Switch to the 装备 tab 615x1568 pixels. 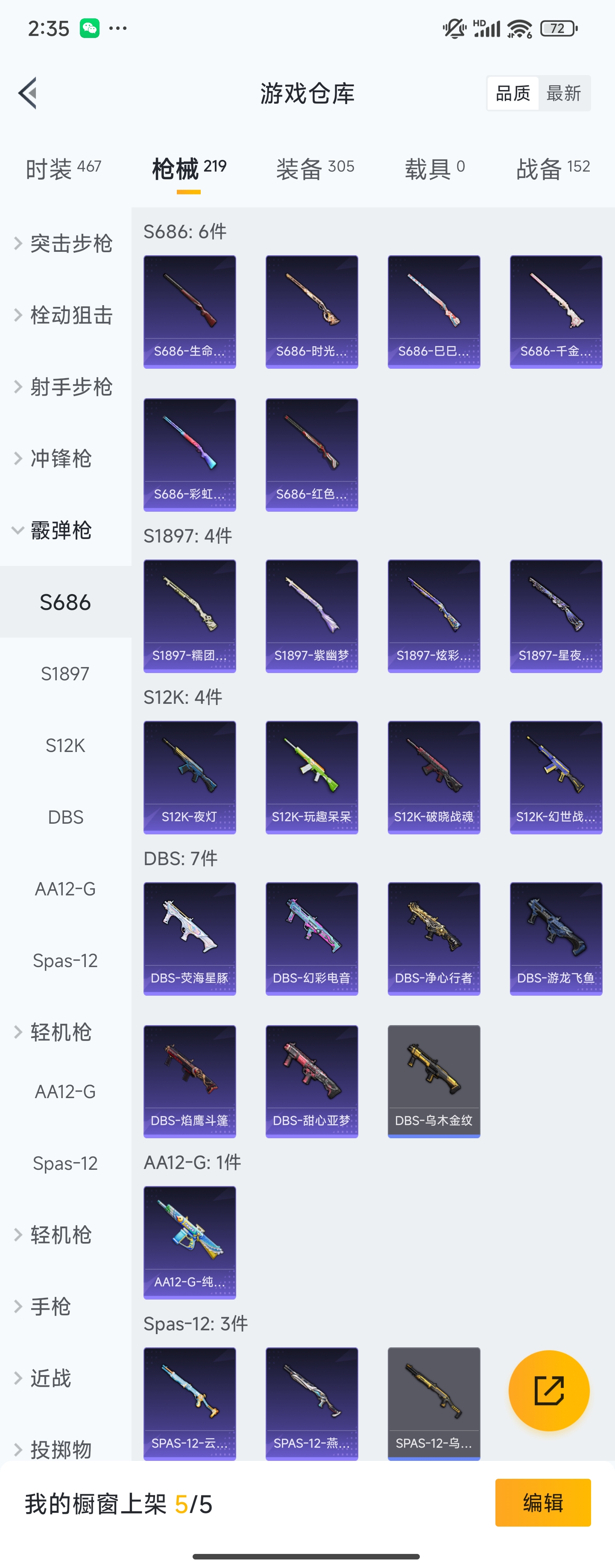(x=315, y=169)
